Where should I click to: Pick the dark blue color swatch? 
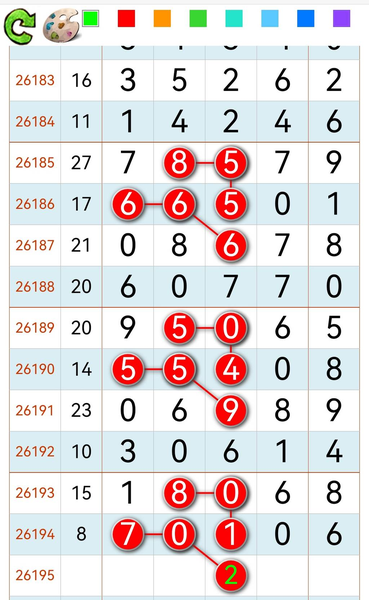305,18
